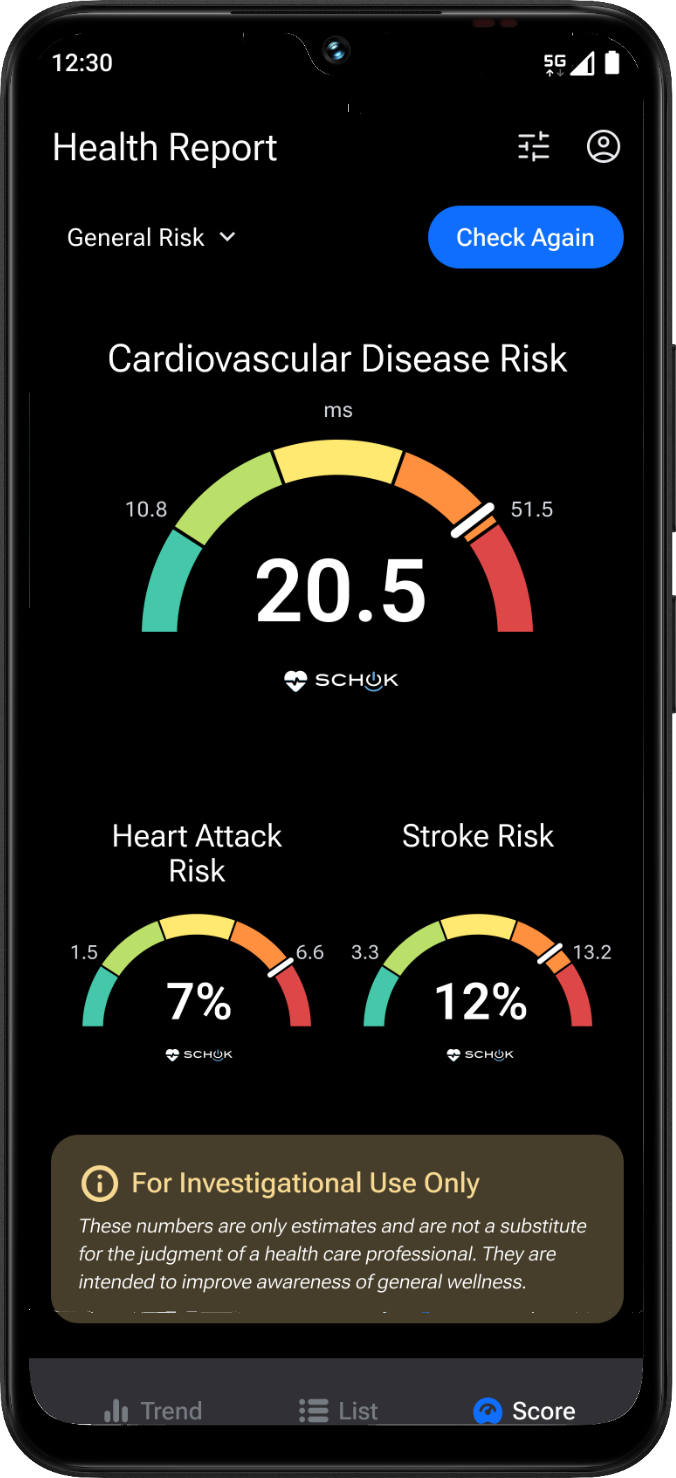Screen dimensions: 676x1478
Task: Select the Score tab
Action: 524,1410
